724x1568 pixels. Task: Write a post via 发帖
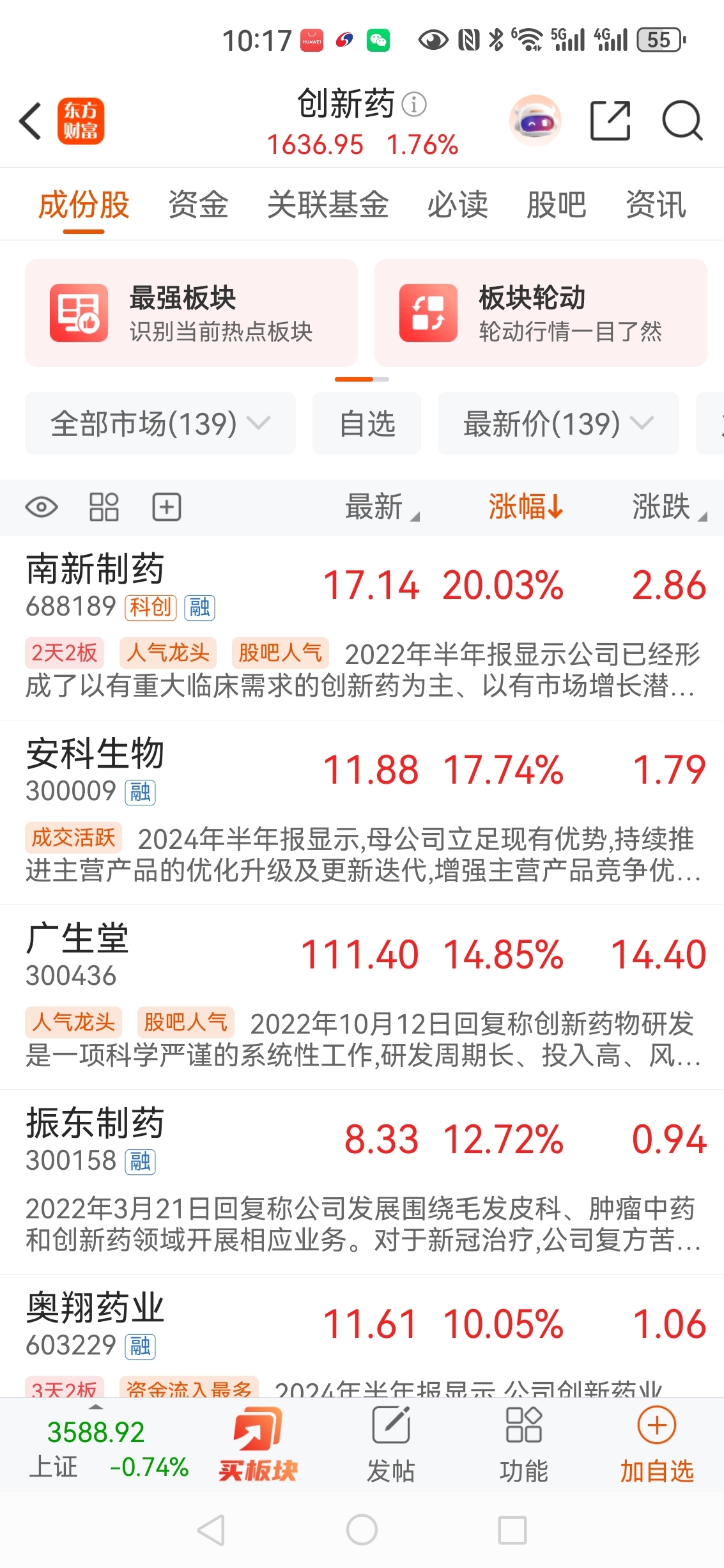point(390,1446)
